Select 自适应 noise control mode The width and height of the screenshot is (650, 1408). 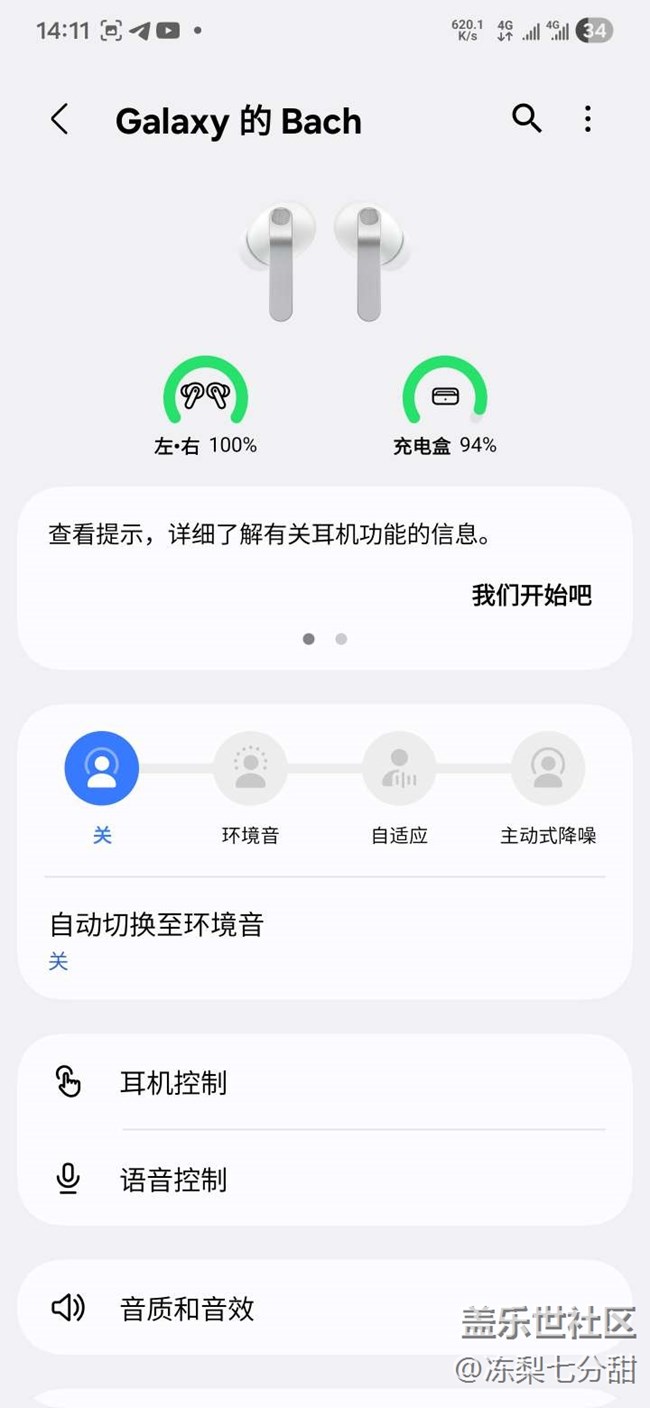[x=399, y=768]
